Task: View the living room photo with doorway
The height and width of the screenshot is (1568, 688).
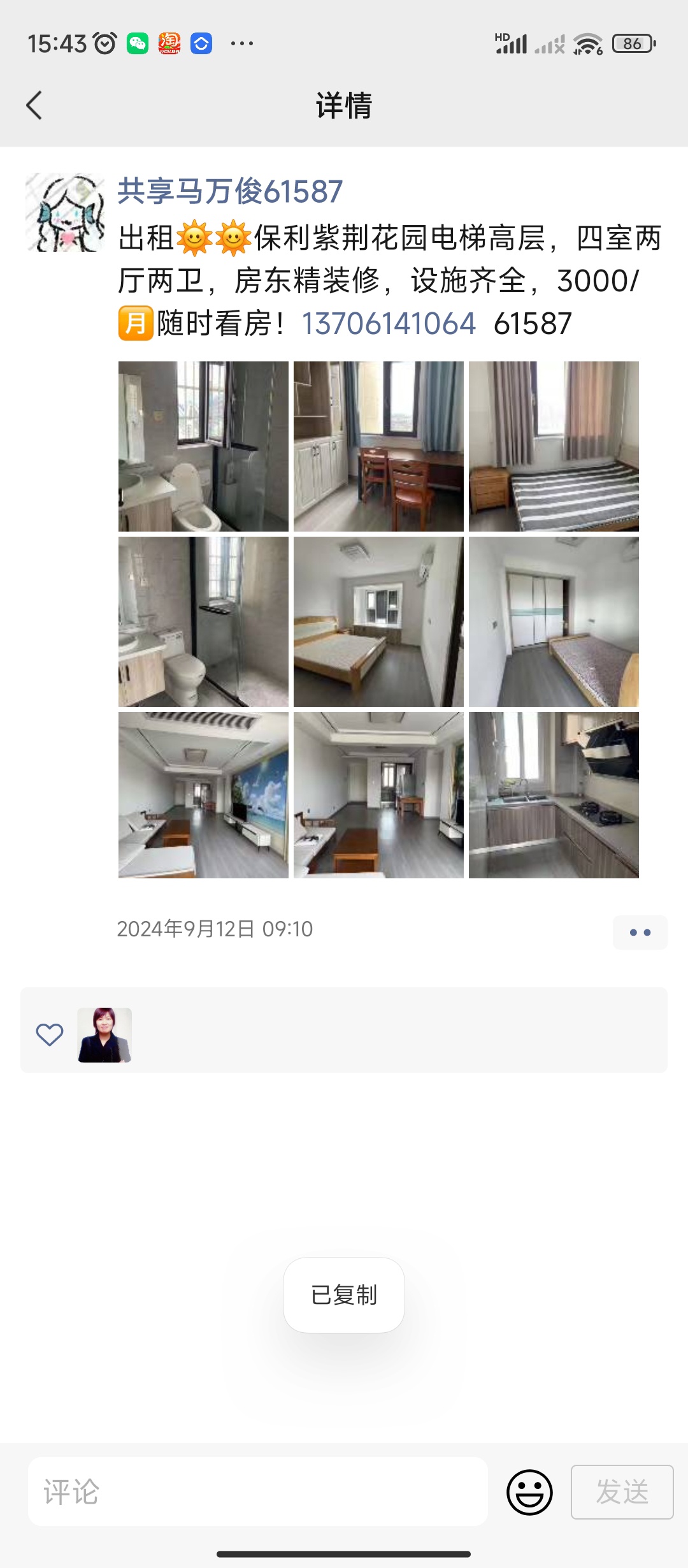Action: click(x=378, y=795)
